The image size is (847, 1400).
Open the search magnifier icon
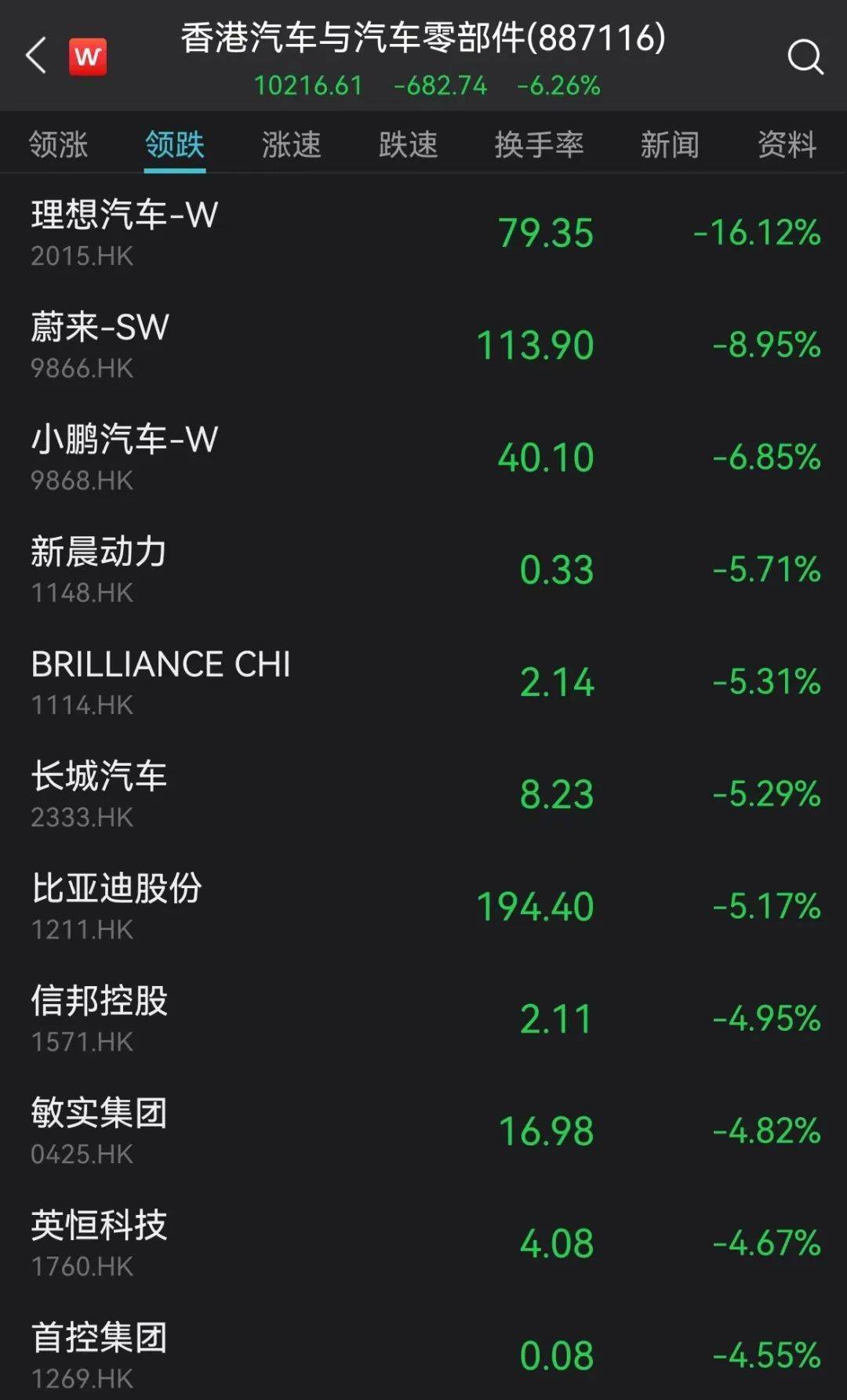point(805,56)
